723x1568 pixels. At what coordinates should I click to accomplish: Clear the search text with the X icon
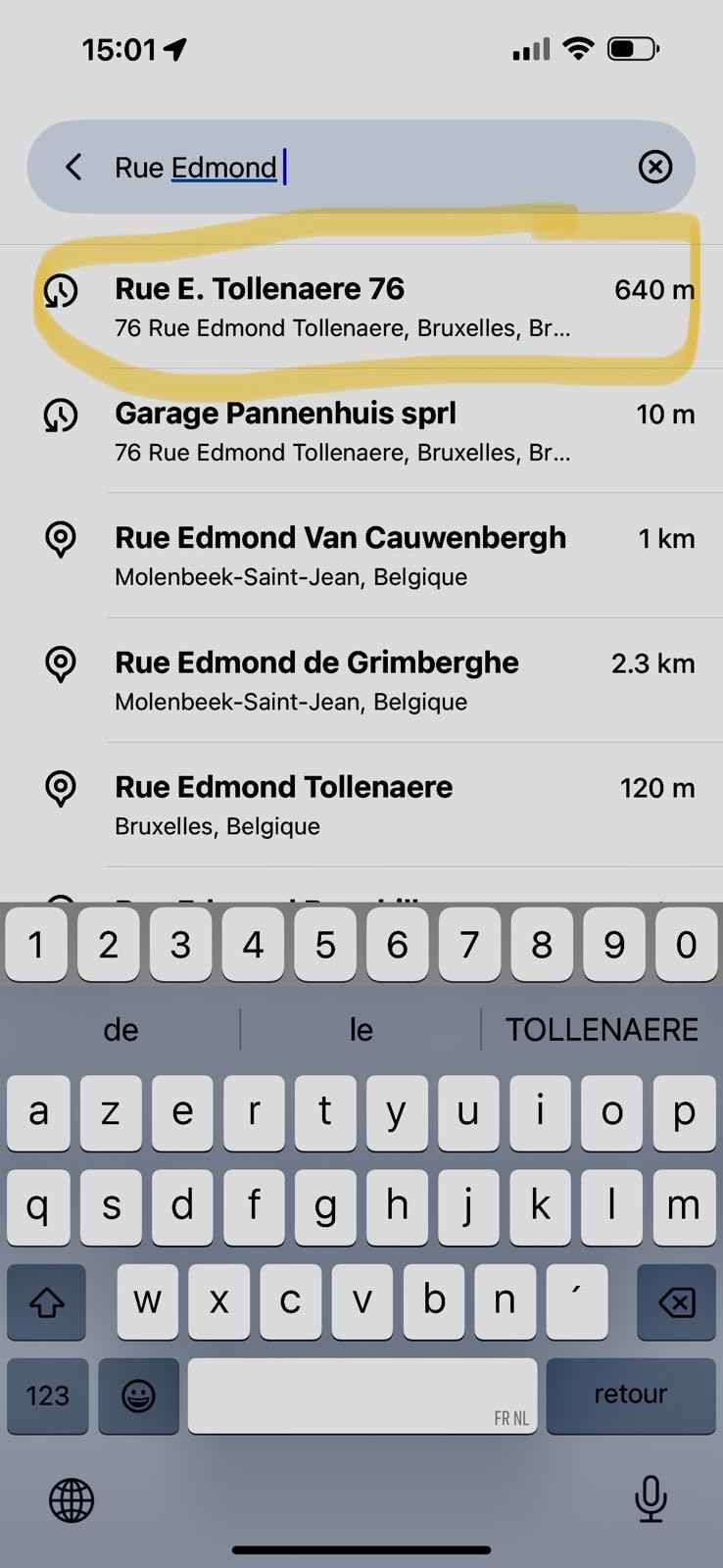click(x=655, y=168)
